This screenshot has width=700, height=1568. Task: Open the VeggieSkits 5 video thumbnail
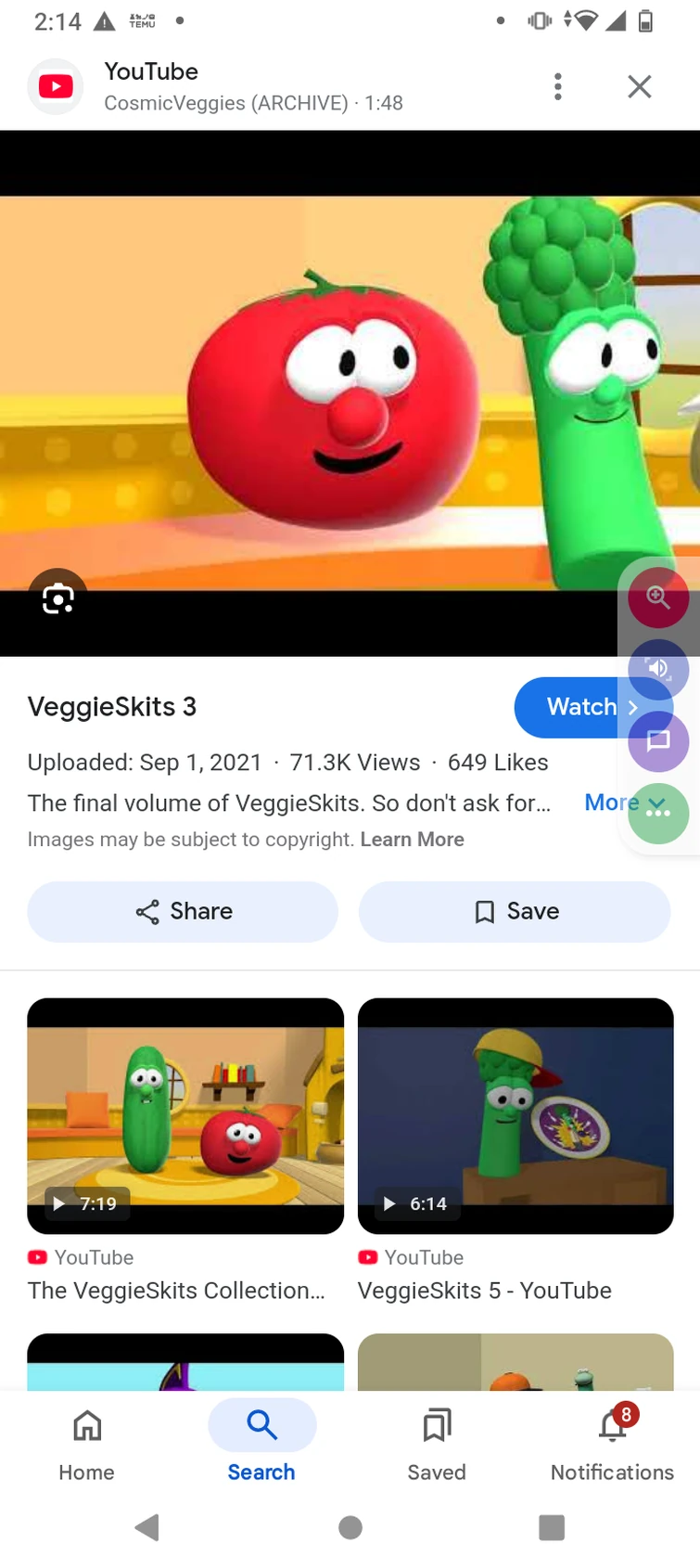click(x=515, y=1116)
